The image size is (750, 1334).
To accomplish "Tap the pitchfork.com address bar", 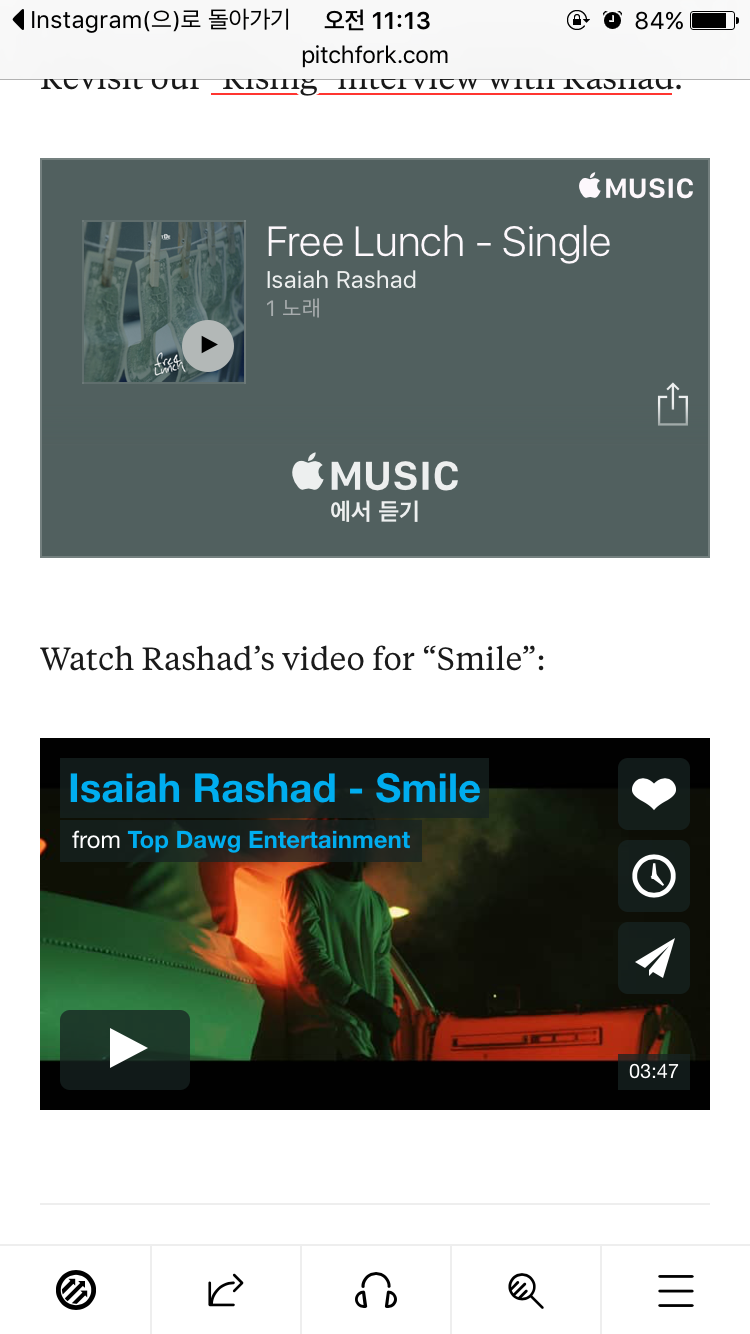I will tap(375, 55).
